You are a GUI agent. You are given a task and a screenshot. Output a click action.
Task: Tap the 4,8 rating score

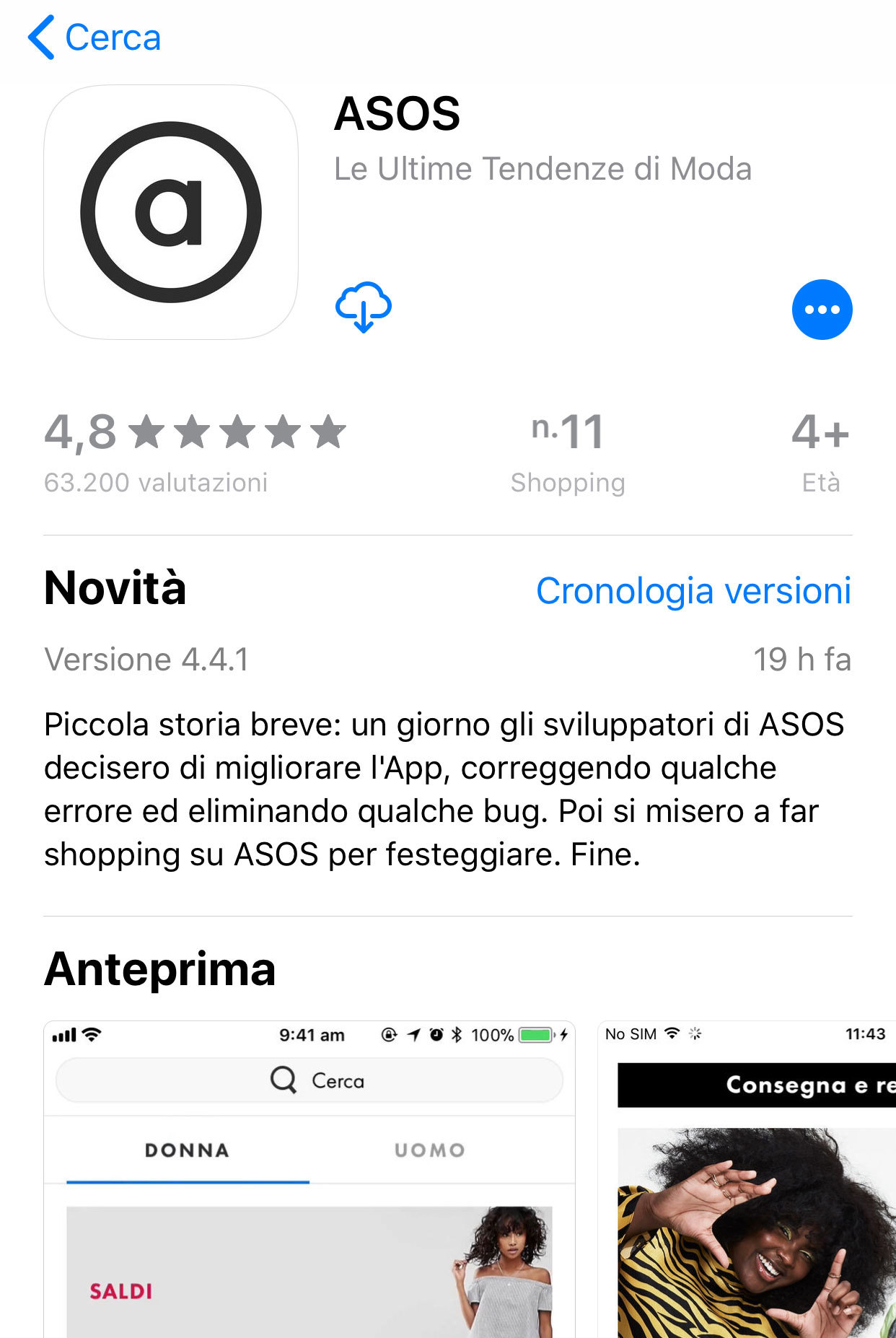coord(79,432)
